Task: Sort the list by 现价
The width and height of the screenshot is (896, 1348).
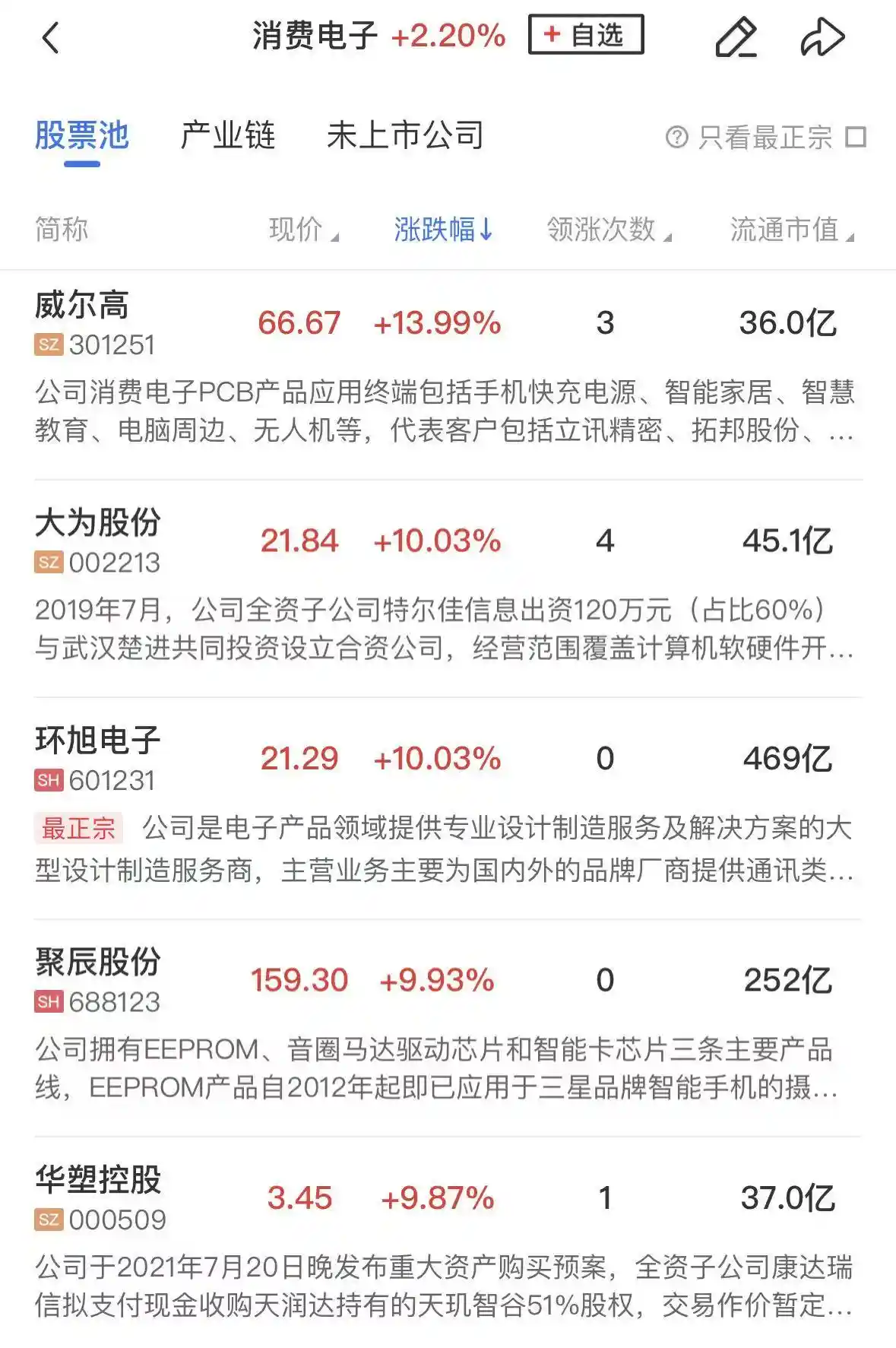Action: click(x=298, y=230)
